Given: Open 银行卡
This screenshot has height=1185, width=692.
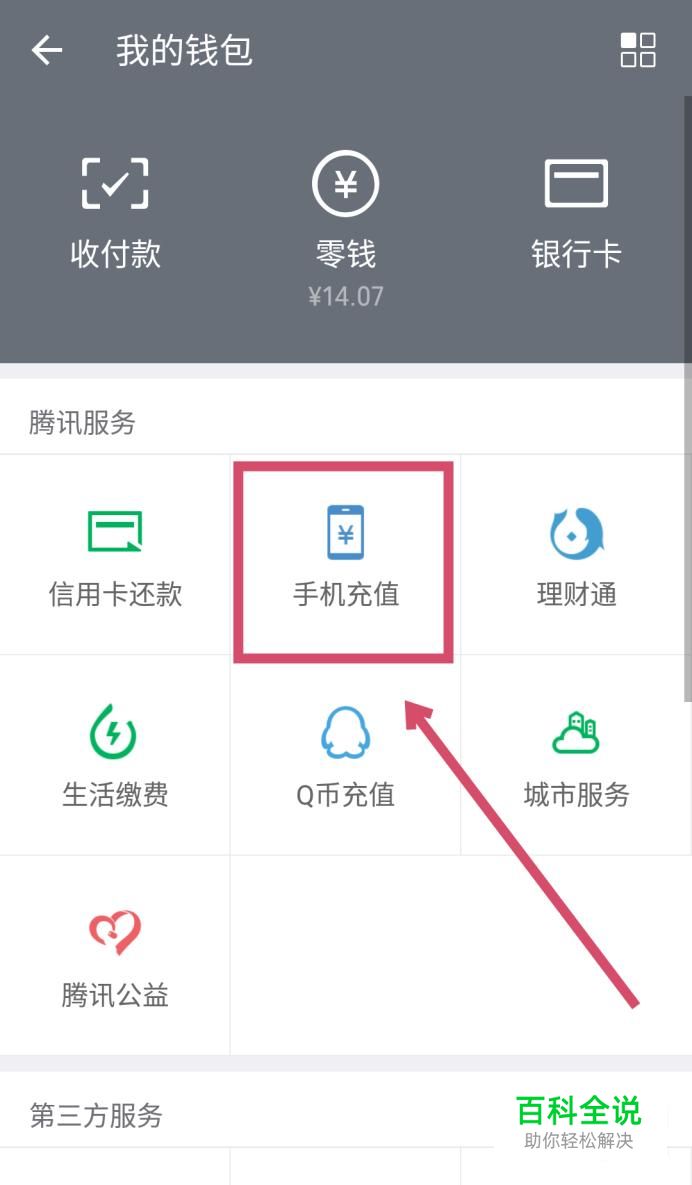Looking at the screenshot, I should pos(576,214).
